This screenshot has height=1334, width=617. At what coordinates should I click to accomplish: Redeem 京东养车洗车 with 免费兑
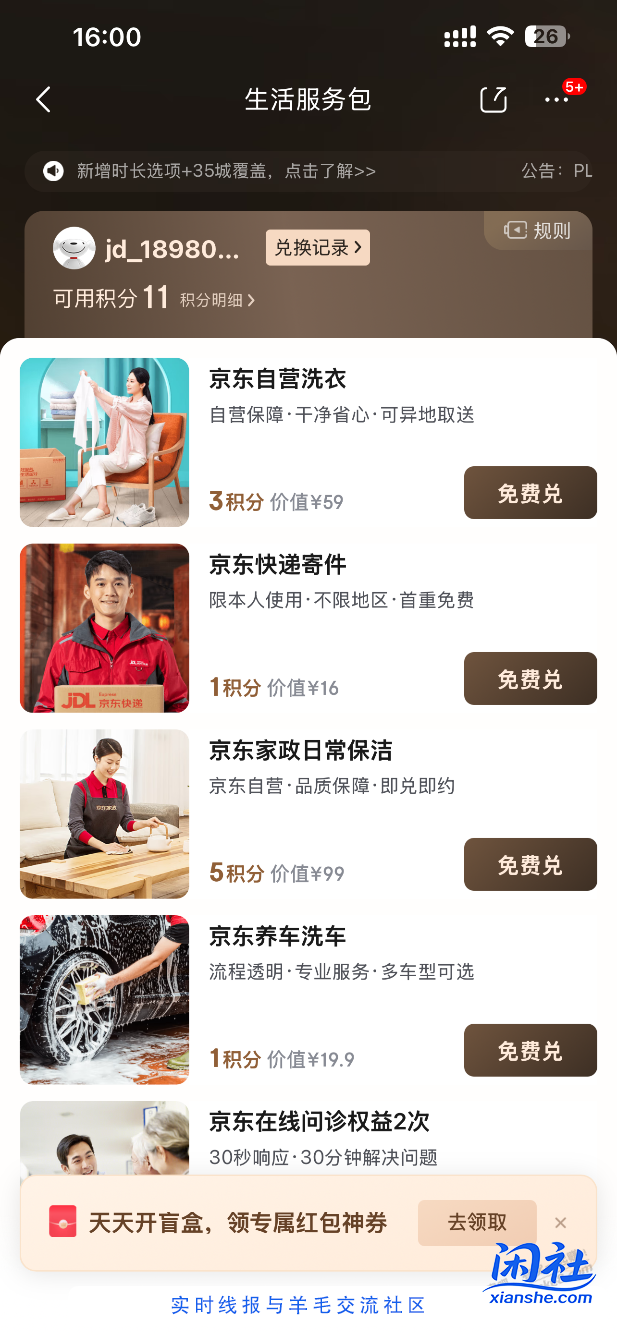(x=530, y=1051)
